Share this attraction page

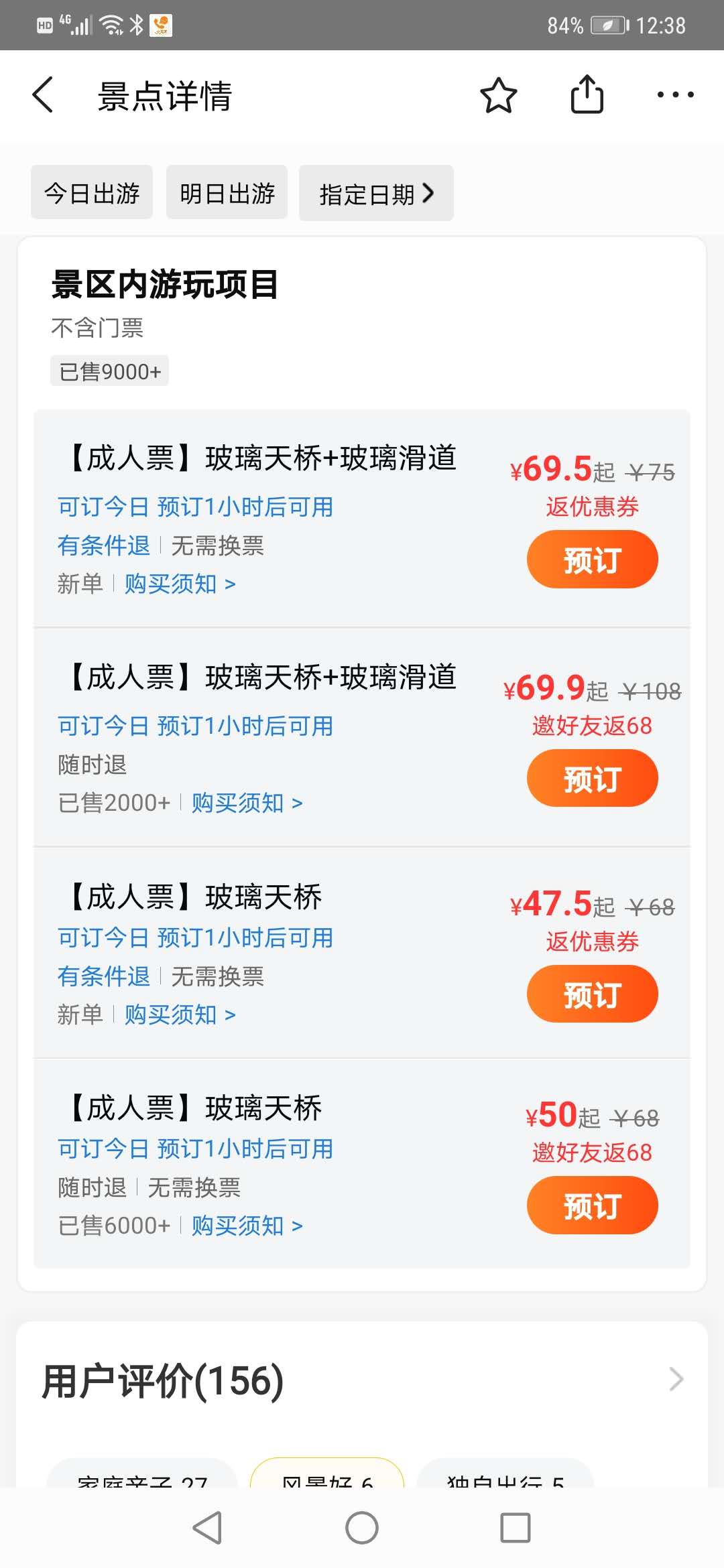tap(587, 95)
